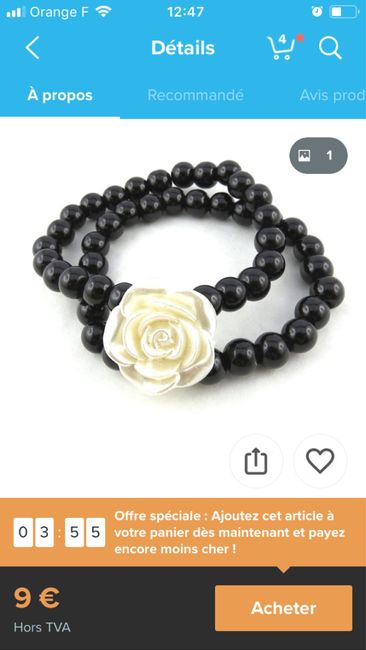This screenshot has width=366, height=650.
Task: Tap the Acheter button
Action: point(284,608)
